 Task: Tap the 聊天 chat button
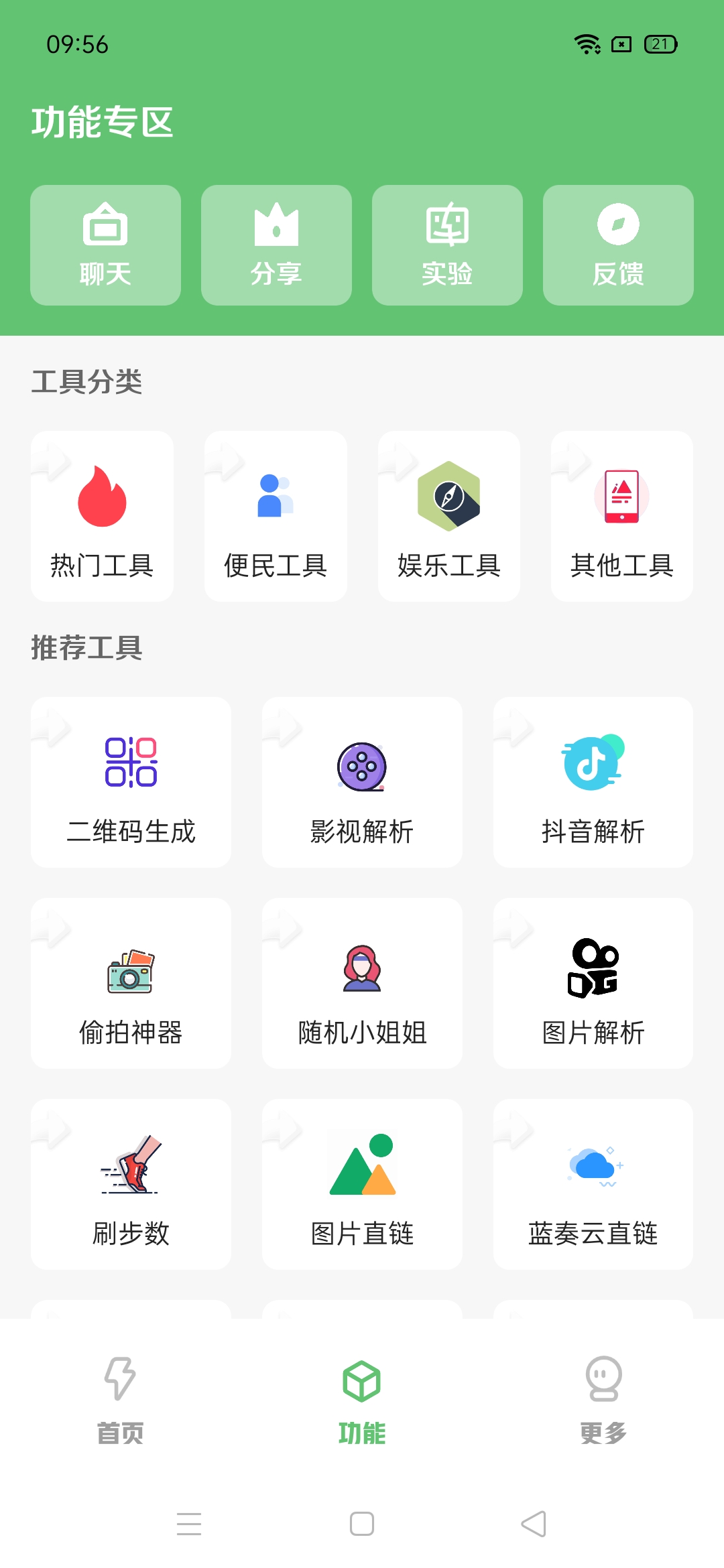point(105,245)
